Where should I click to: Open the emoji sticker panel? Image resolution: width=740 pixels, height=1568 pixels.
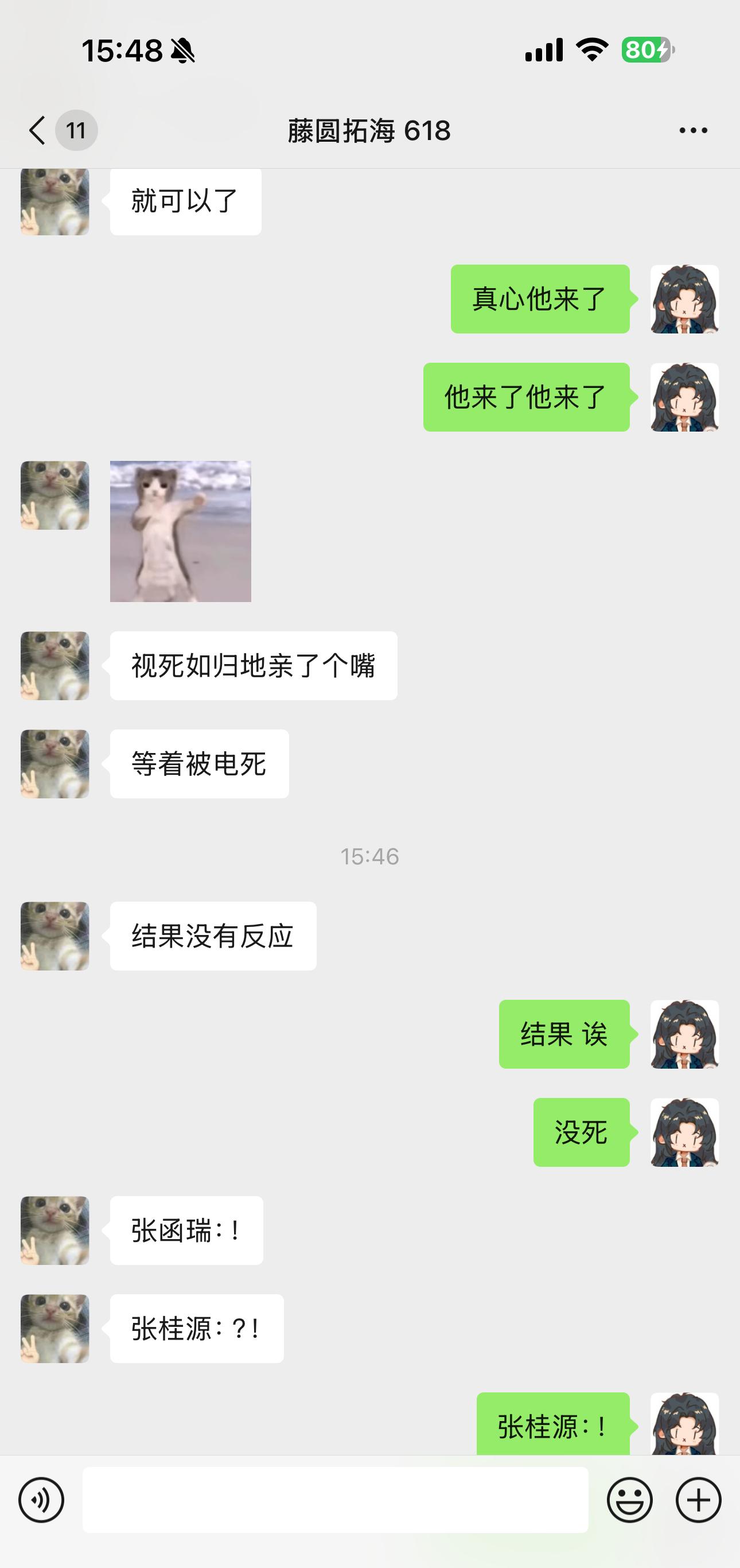[x=630, y=1500]
